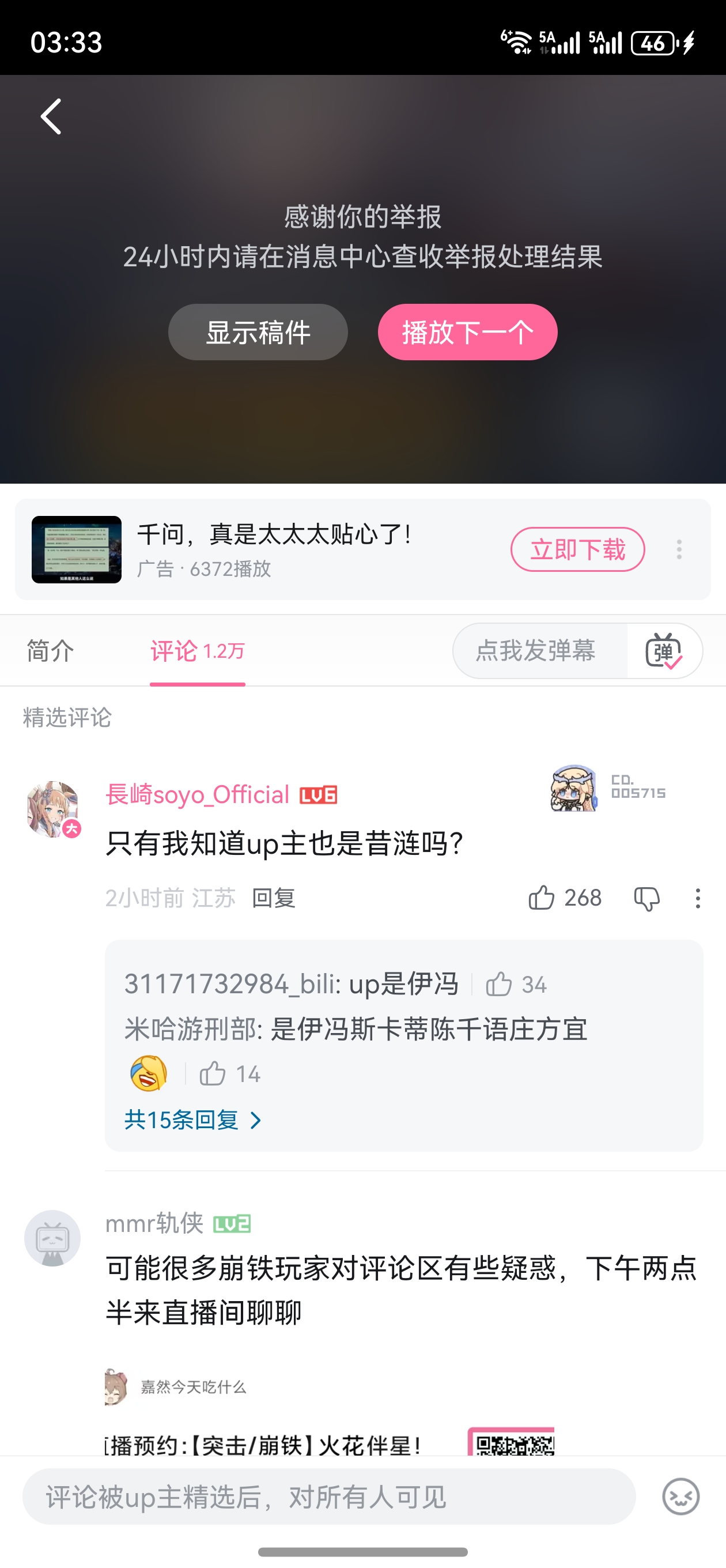The height and width of the screenshot is (1568, 726).
Task: Open more options for 長崎soyo_Official's comment
Action: (x=697, y=899)
